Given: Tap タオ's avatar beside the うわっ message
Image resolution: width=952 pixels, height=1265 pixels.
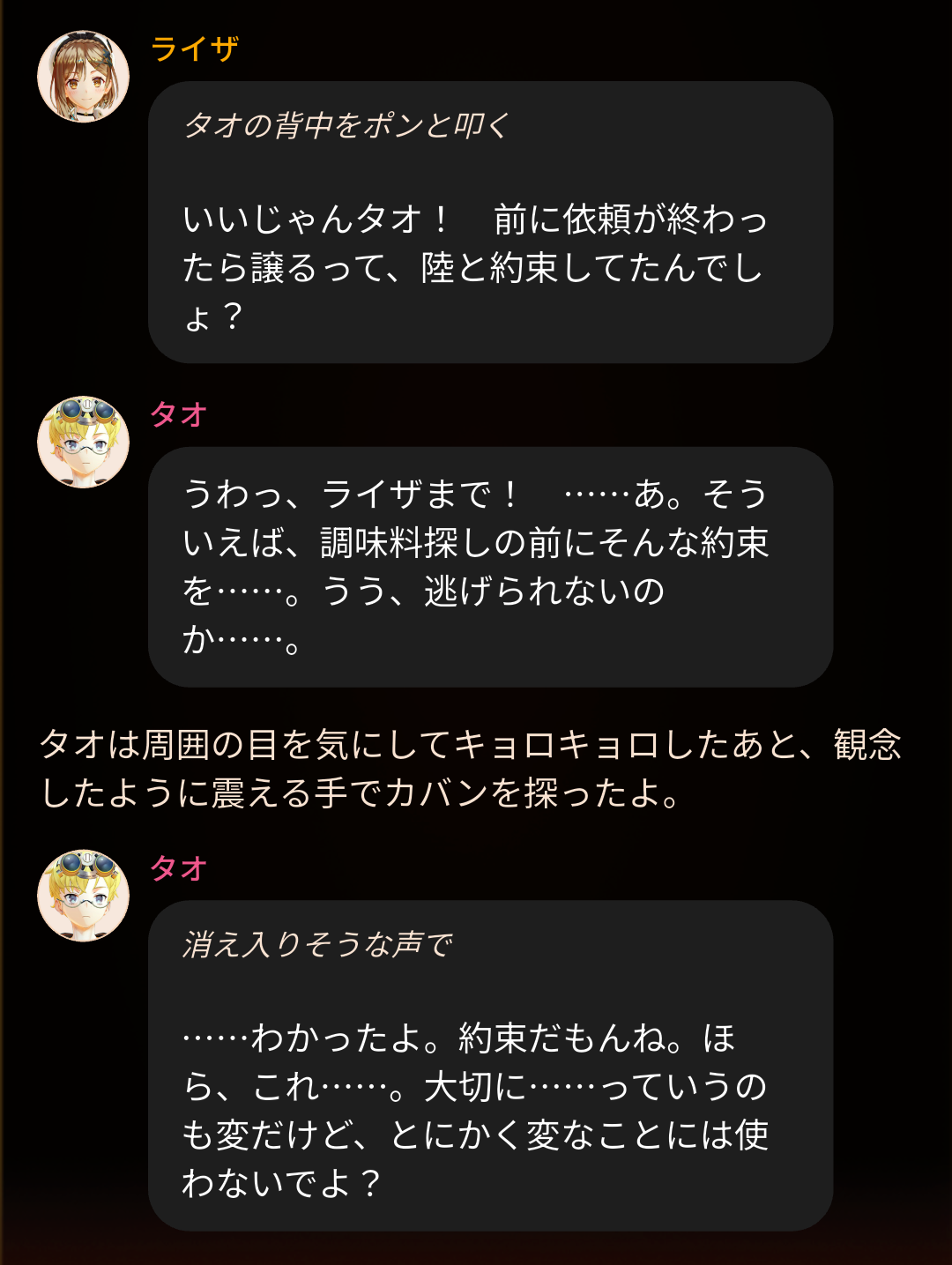Looking at the screenshot, I should [83, 442].
